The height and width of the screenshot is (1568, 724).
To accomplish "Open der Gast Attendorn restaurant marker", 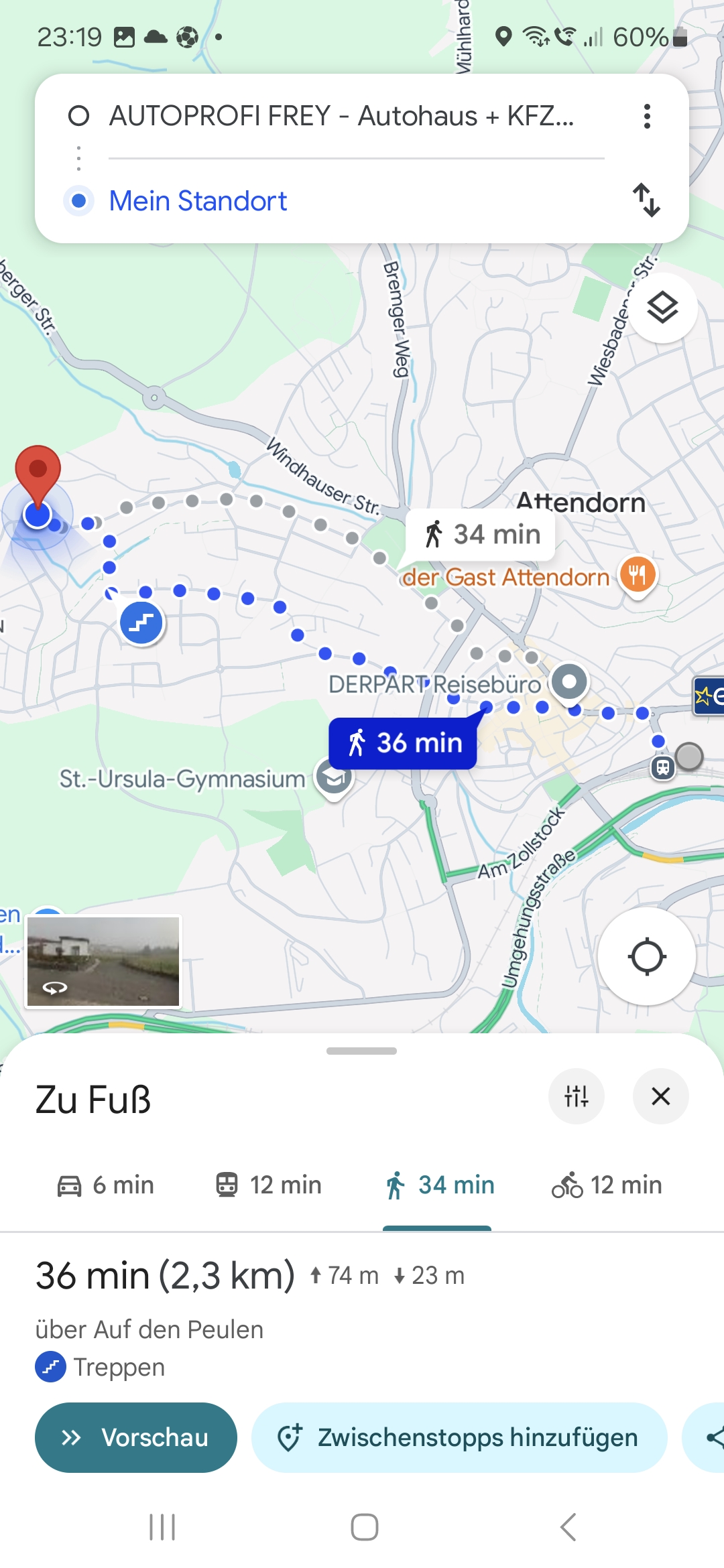I will (637, 575).
